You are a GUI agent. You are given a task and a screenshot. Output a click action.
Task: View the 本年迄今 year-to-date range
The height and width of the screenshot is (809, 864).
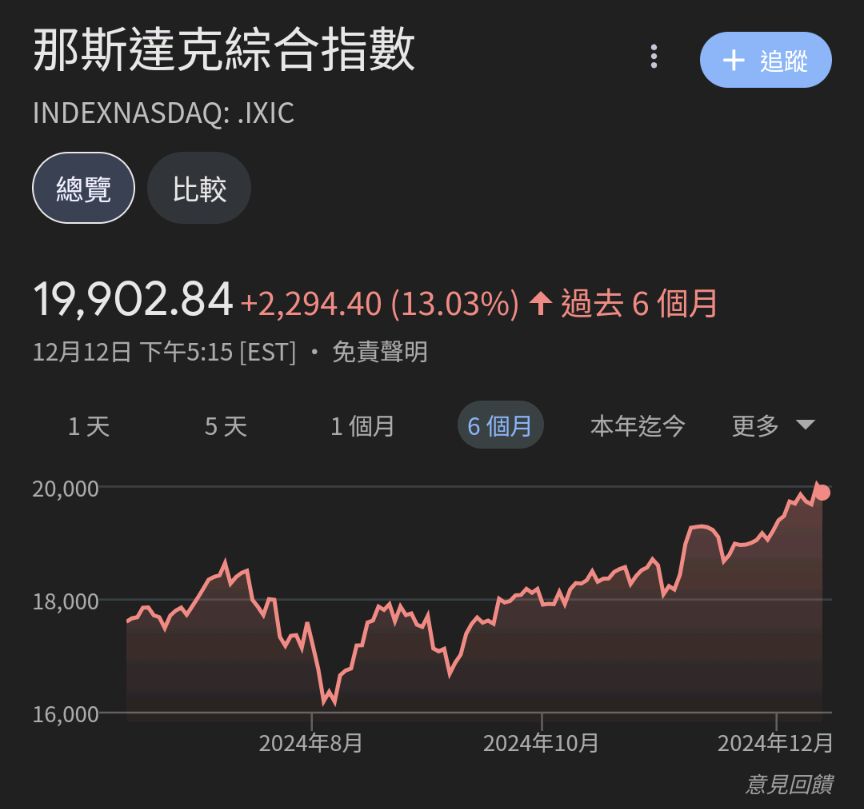[638, 426]
